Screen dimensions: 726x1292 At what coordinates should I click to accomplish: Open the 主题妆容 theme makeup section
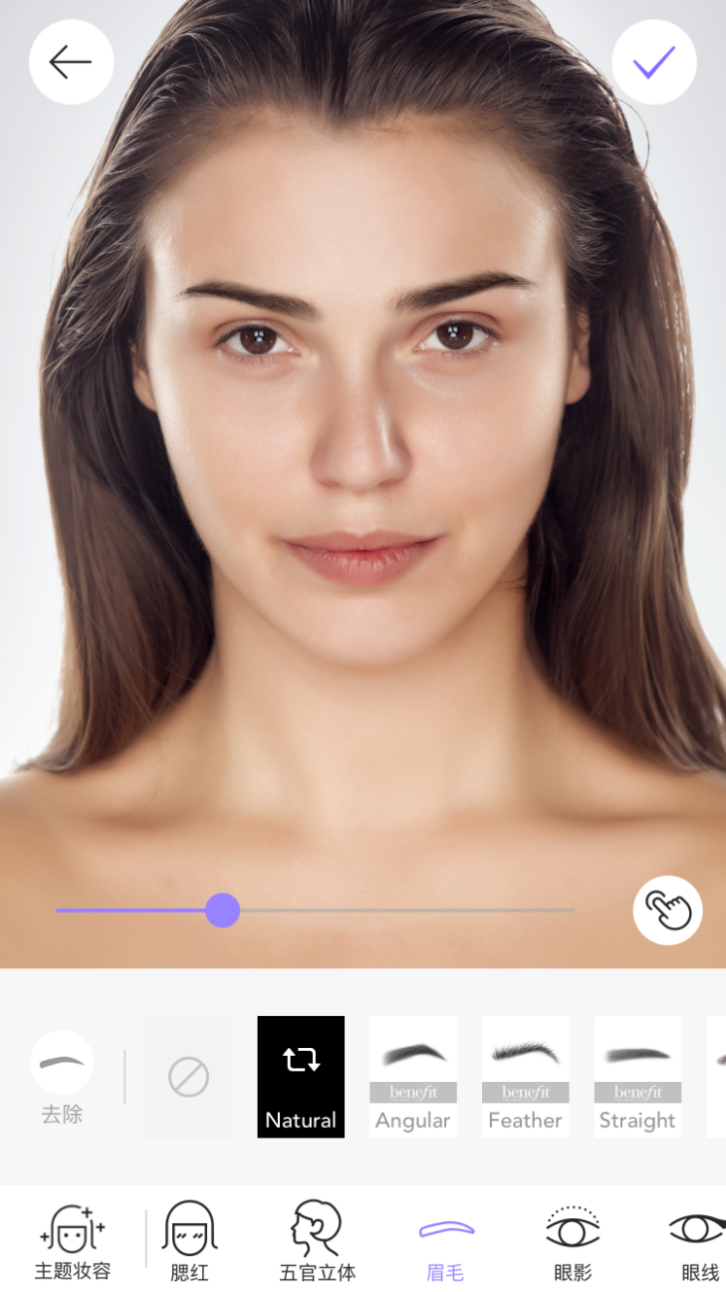pyautogui.click(x=72, y=1243)
